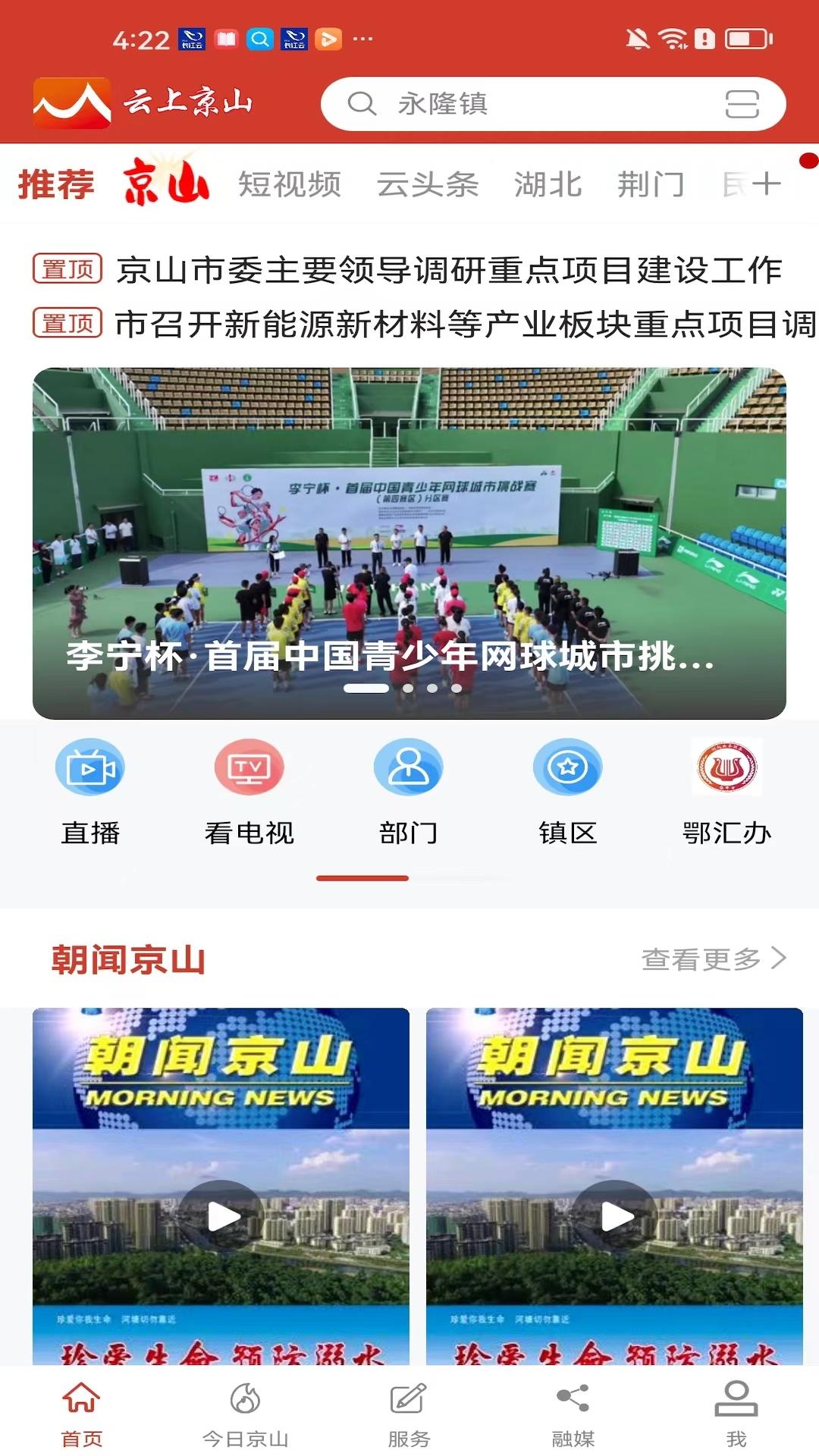Image resolution: width=819 pixels, height=1456 pixels.
Task: Select the 京山 channel tab
Action: tap(166, 182)
